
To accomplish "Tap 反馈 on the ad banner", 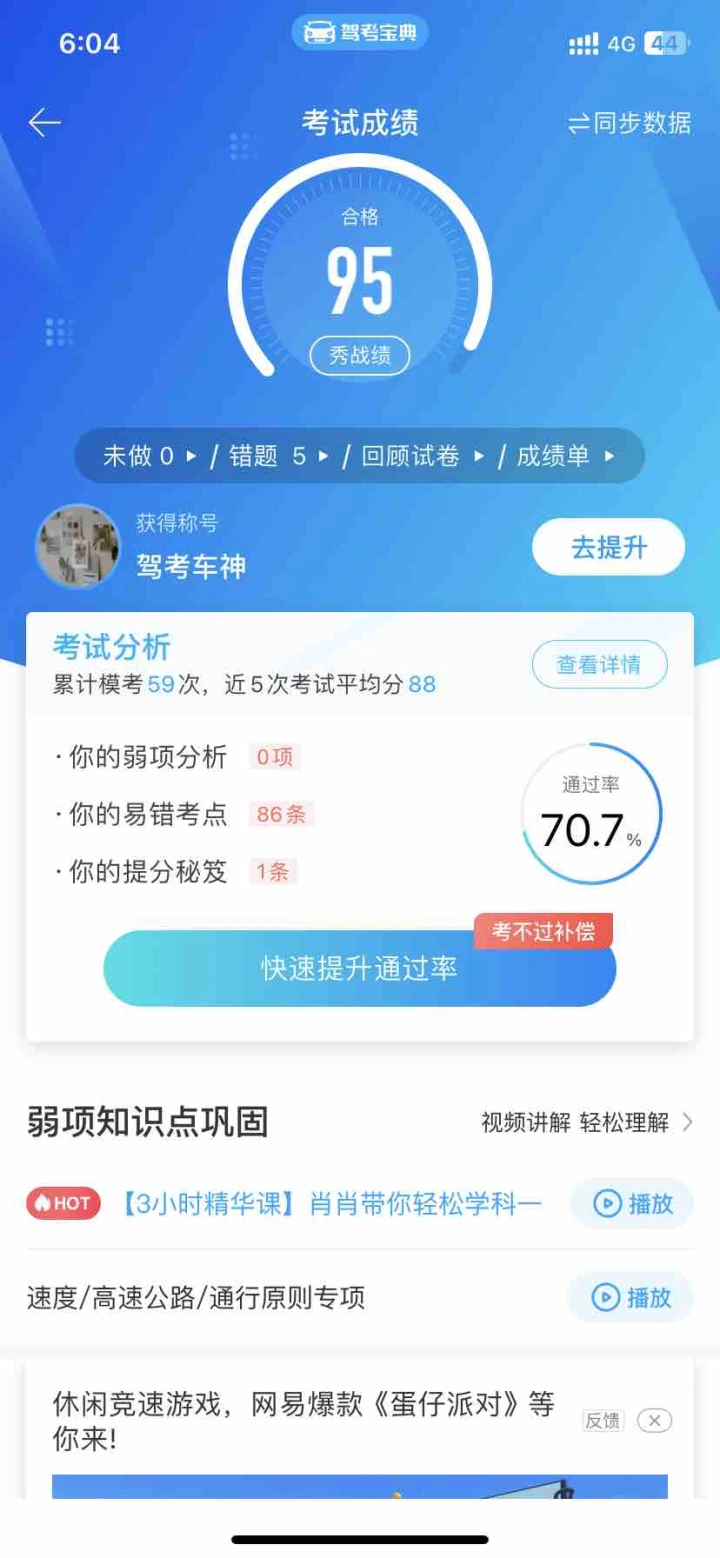I will coord(603,1420).
